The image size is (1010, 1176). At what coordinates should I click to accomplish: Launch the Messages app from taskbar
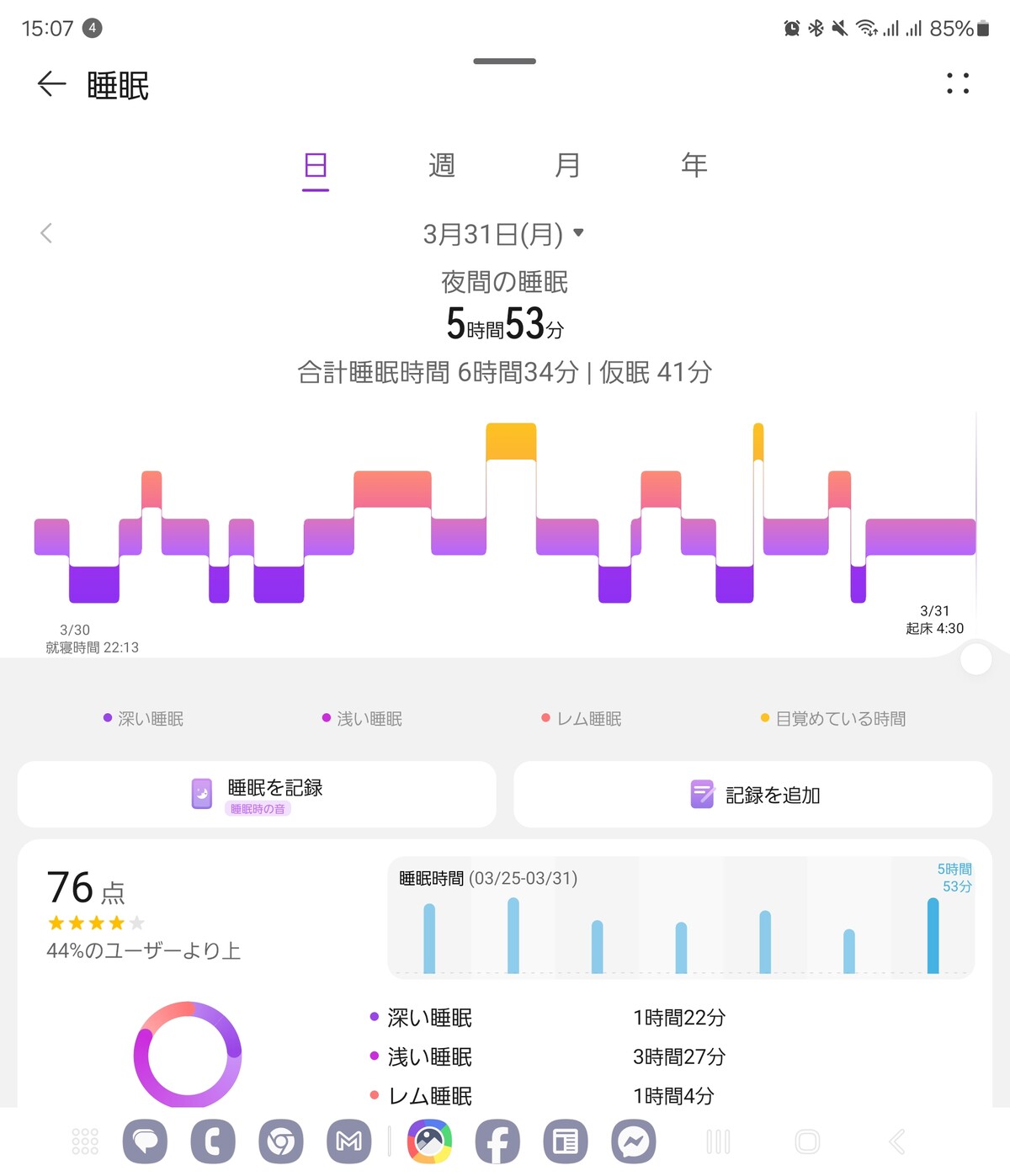click(145, 1141)
